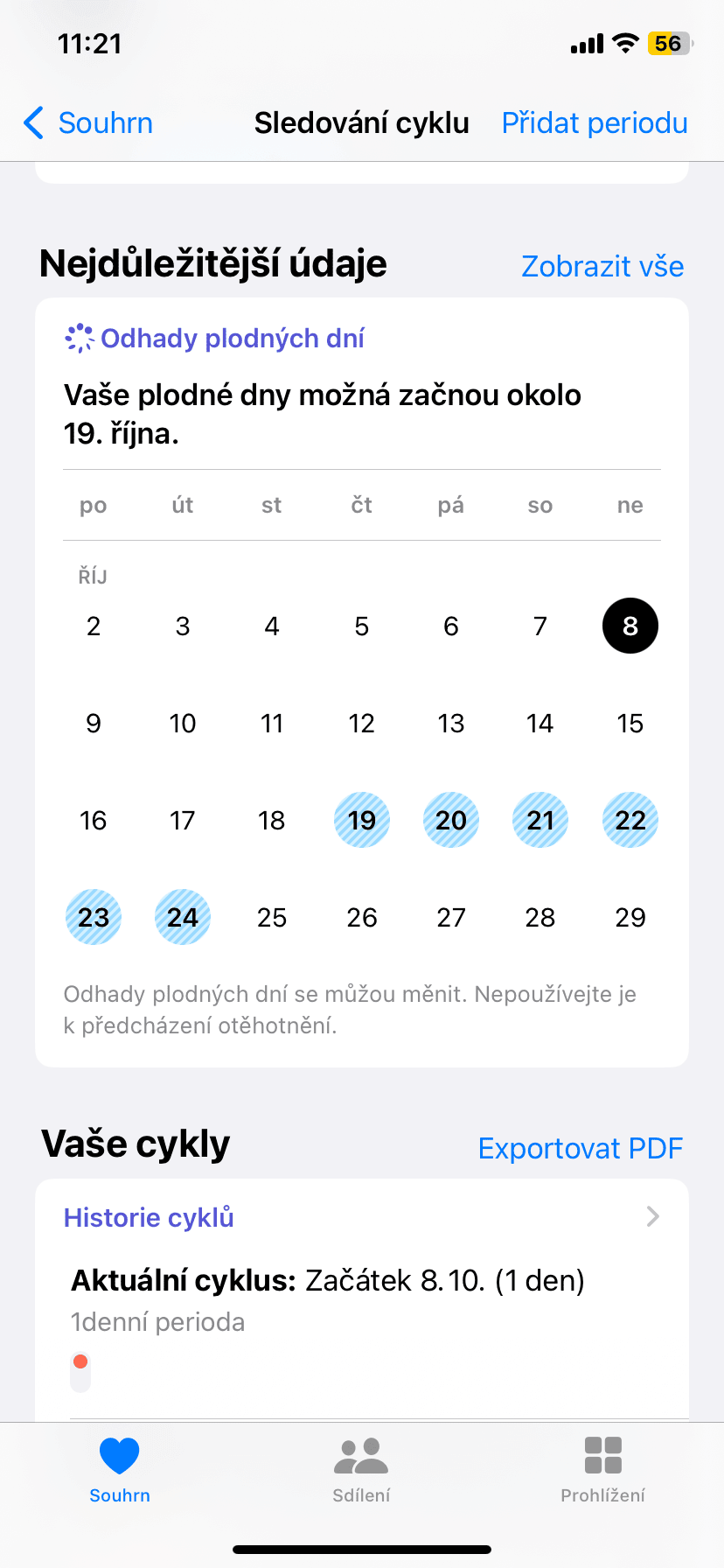724x1568 pixels.
Task: Switch to the Prohlížení tab
Action: click(602, 1470)
